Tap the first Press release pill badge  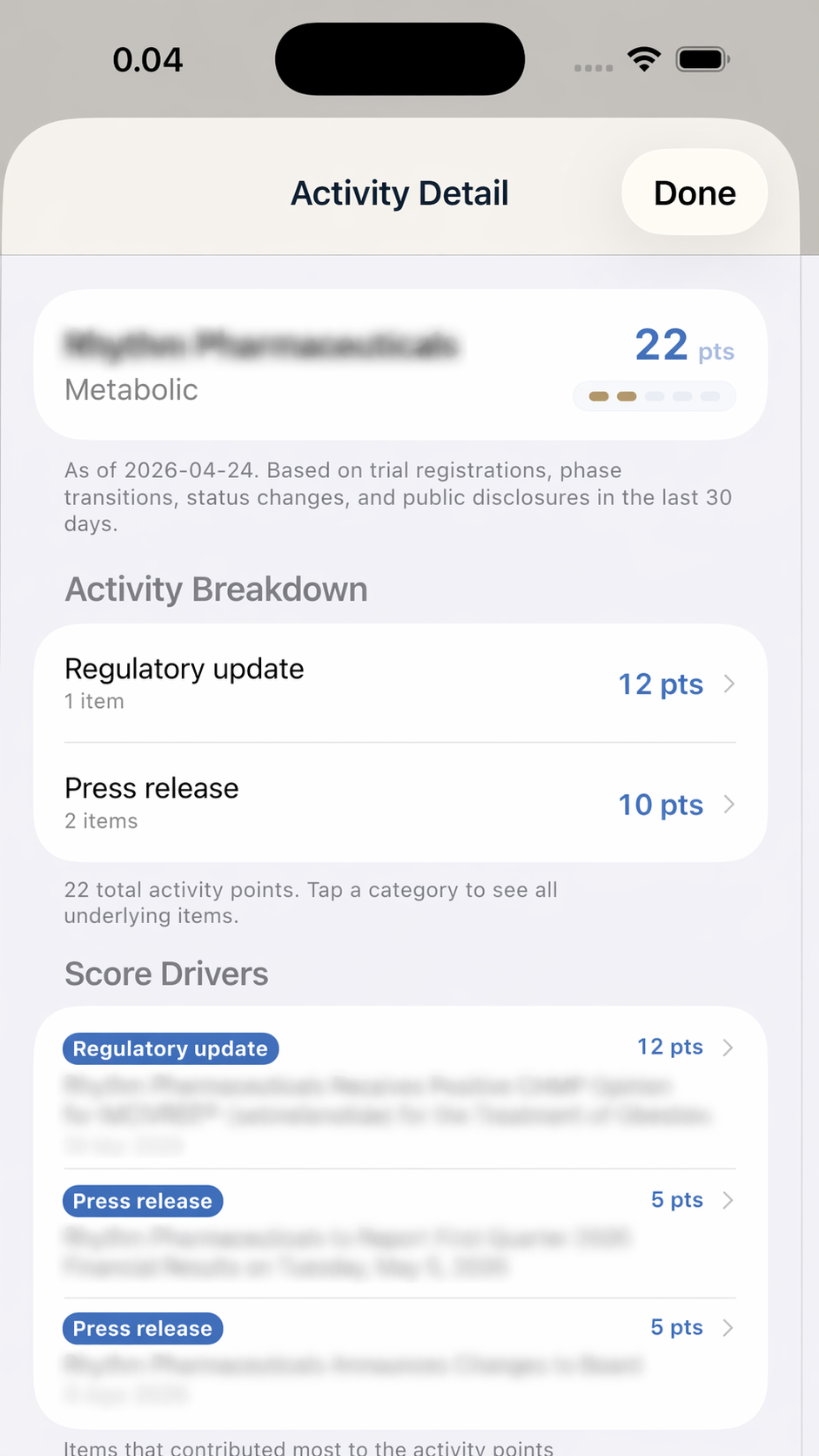(142, 1201)
